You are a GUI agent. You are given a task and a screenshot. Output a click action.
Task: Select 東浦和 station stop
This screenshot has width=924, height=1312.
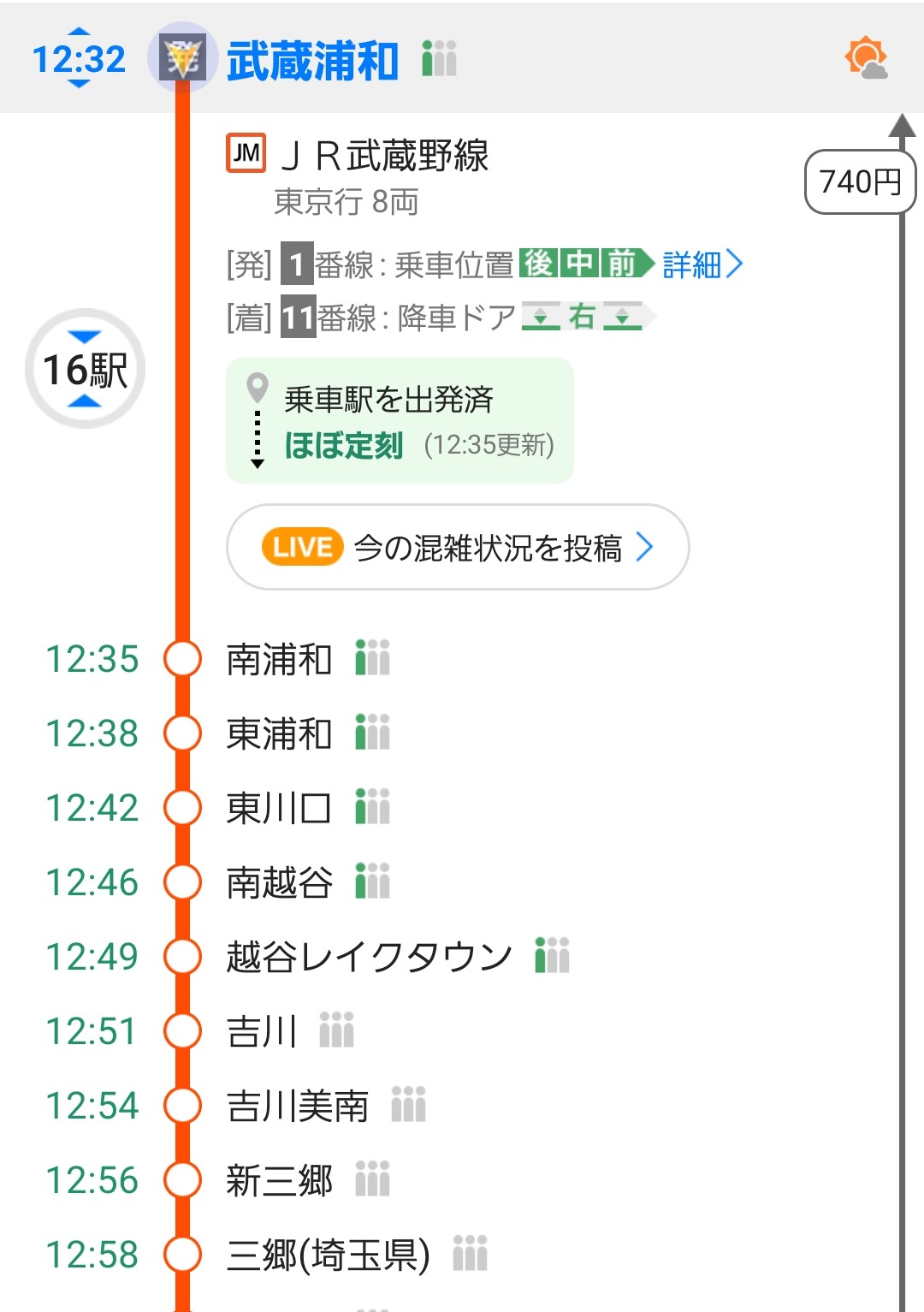coord(279,734)
